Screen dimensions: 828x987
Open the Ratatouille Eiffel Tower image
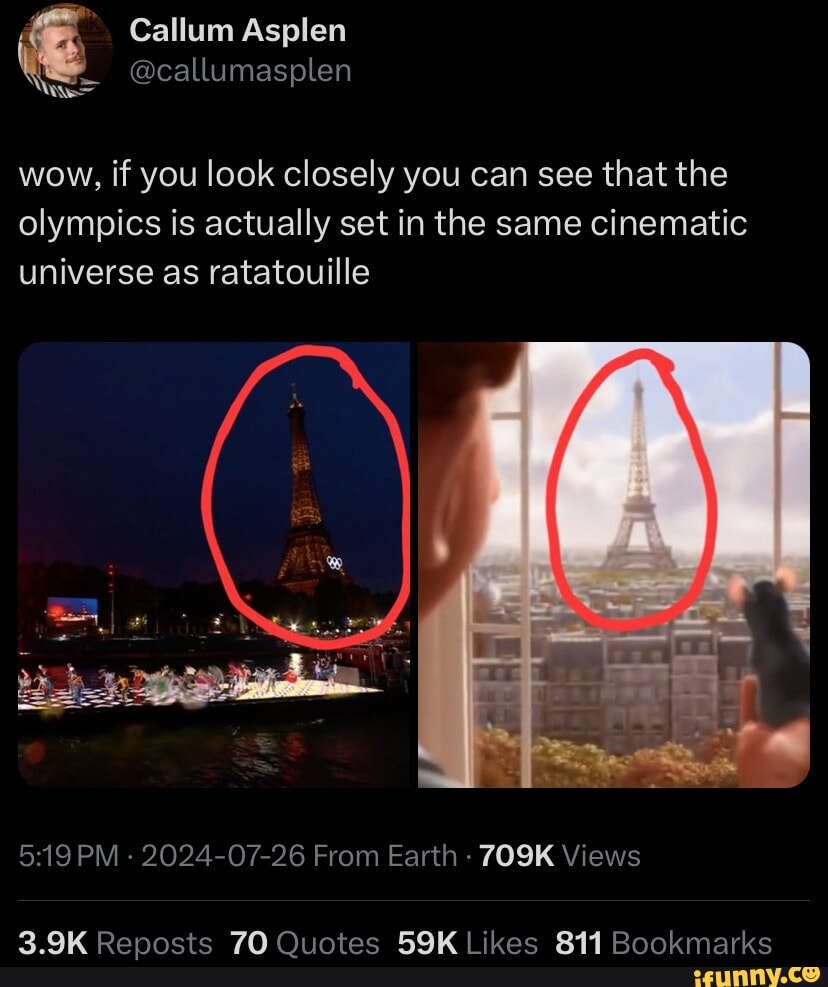(613, 565)
